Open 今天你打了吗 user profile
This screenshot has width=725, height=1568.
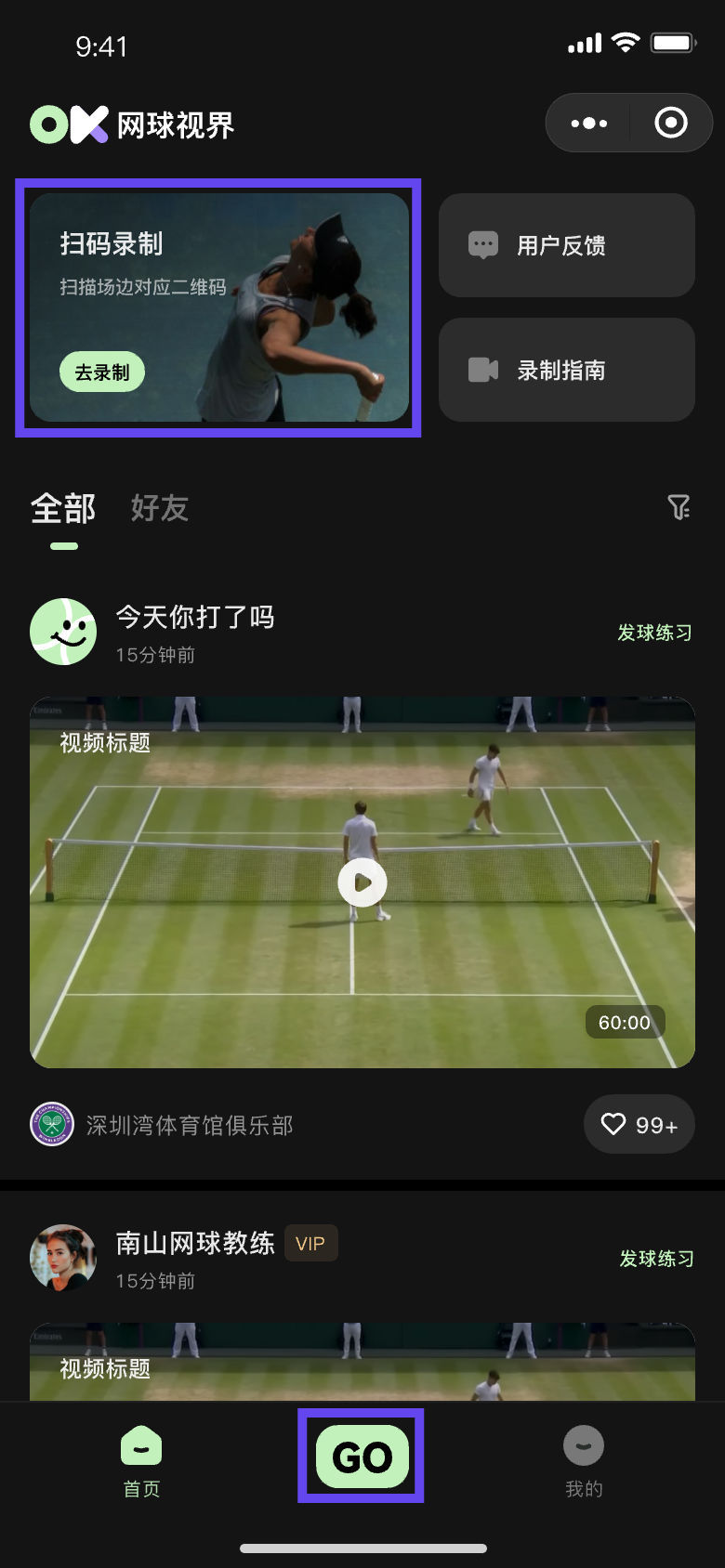[x=63, y=632]
